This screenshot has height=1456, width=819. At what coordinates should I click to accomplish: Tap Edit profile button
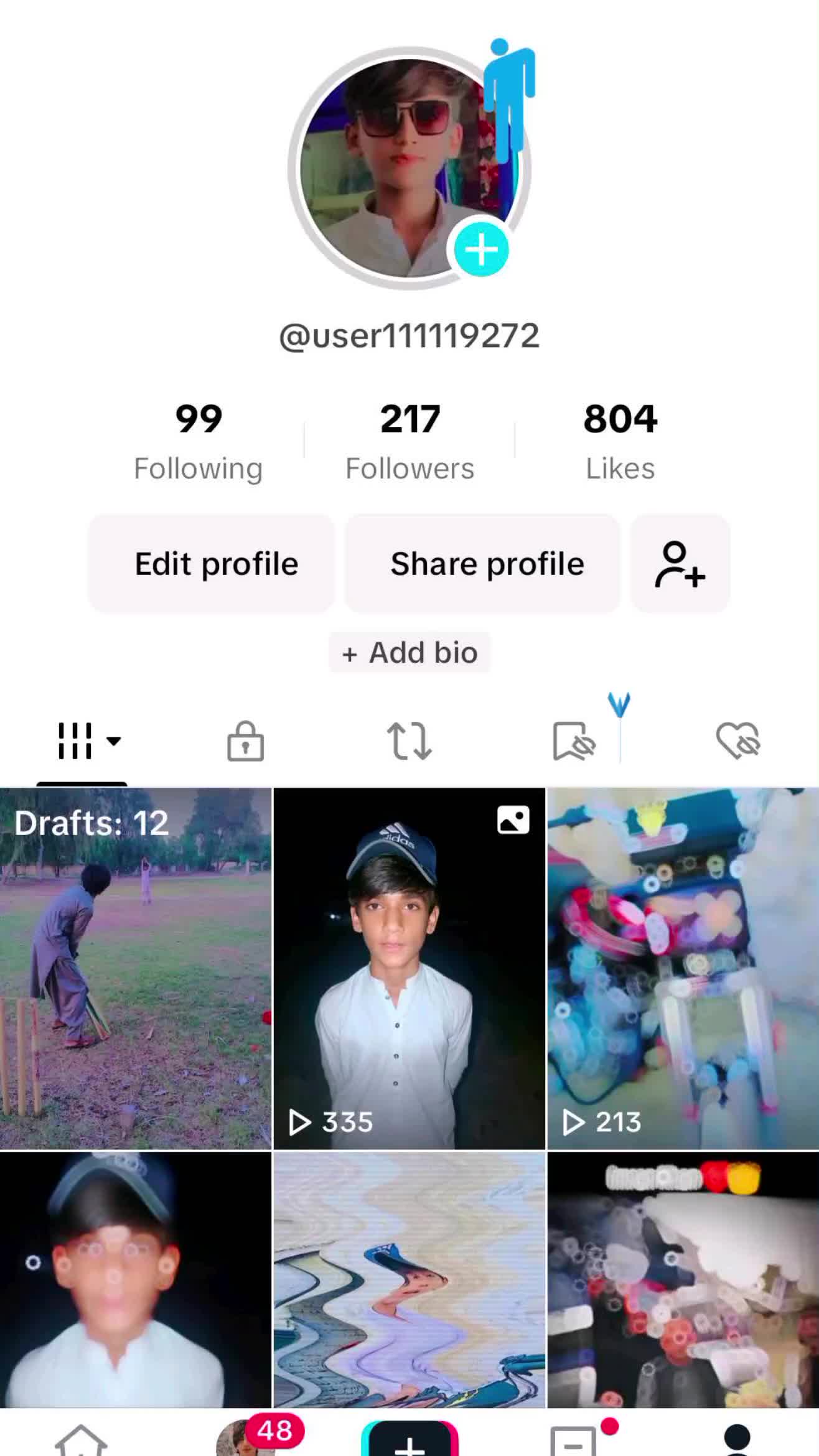pos(217,564)
